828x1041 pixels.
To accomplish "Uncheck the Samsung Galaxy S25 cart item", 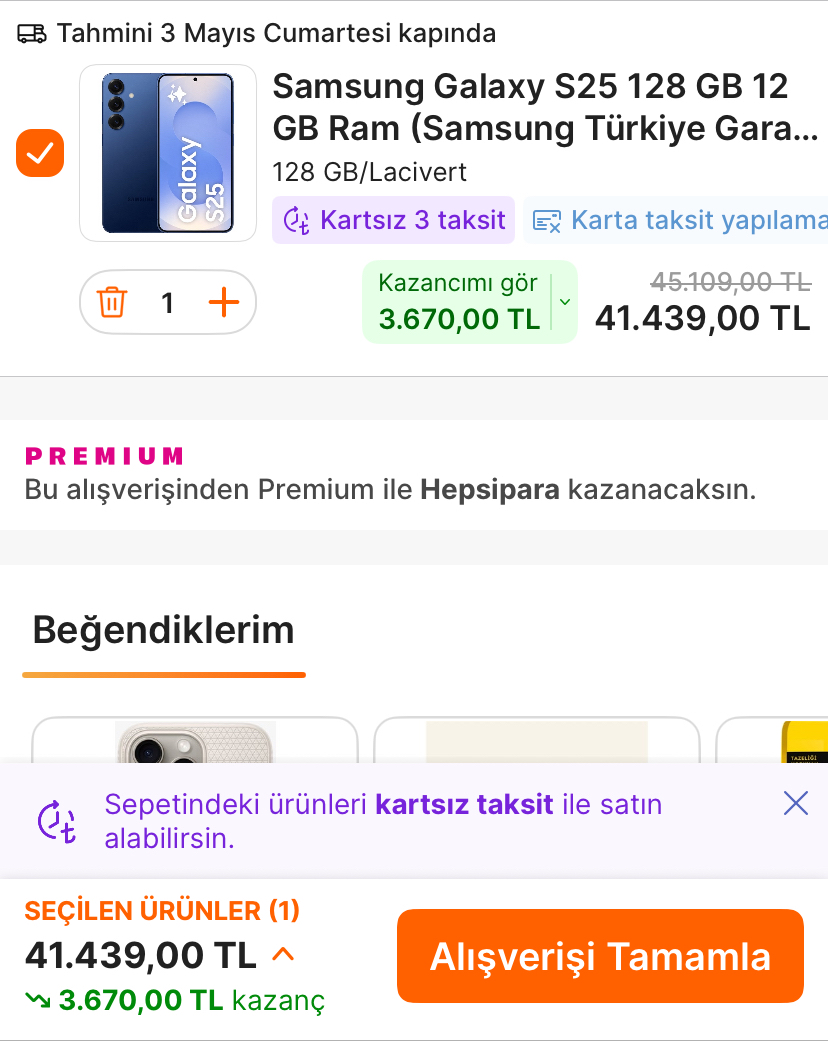I will (40, 153).
